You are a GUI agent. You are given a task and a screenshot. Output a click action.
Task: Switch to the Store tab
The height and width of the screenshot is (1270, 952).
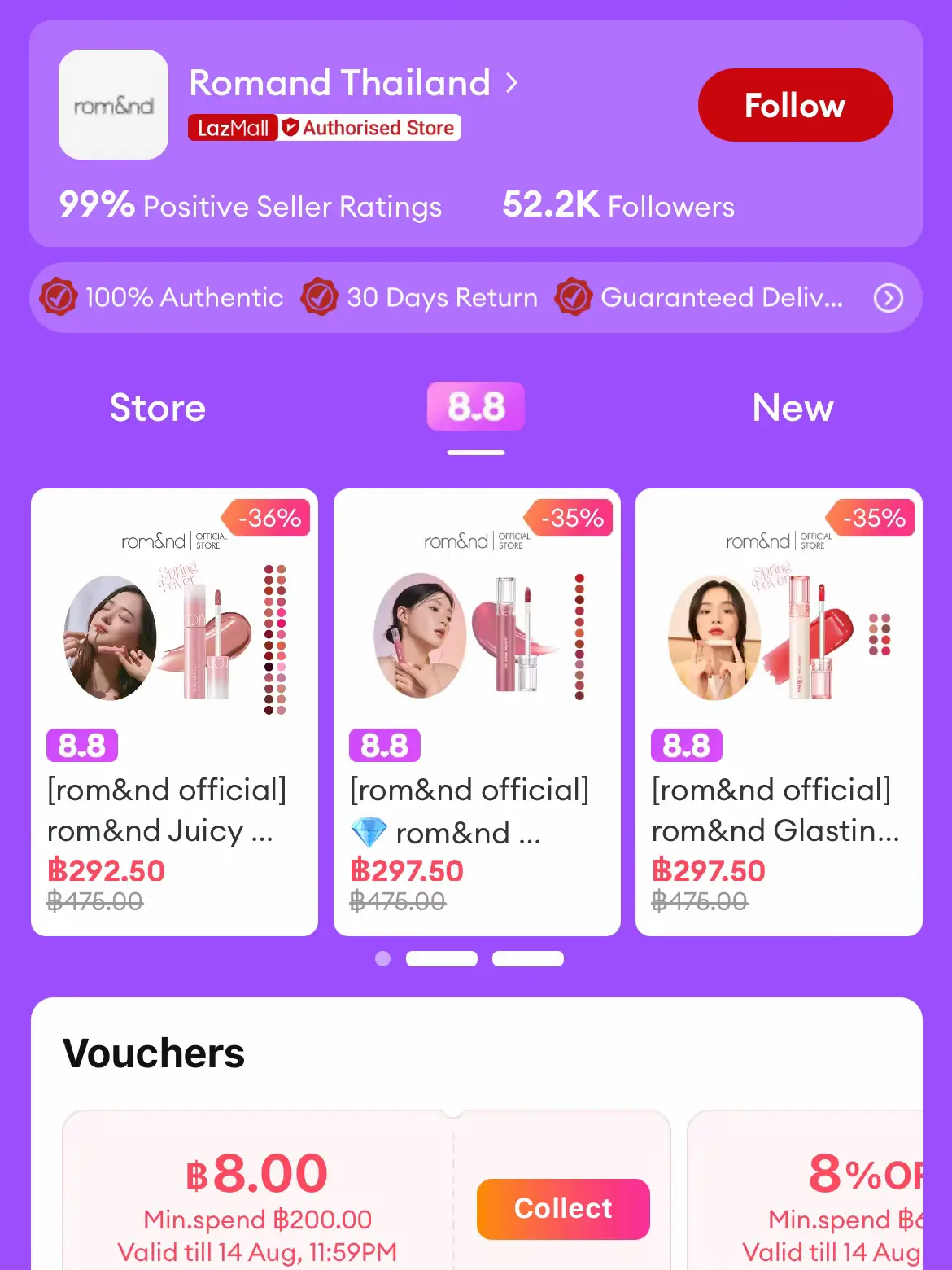point(158,408)
